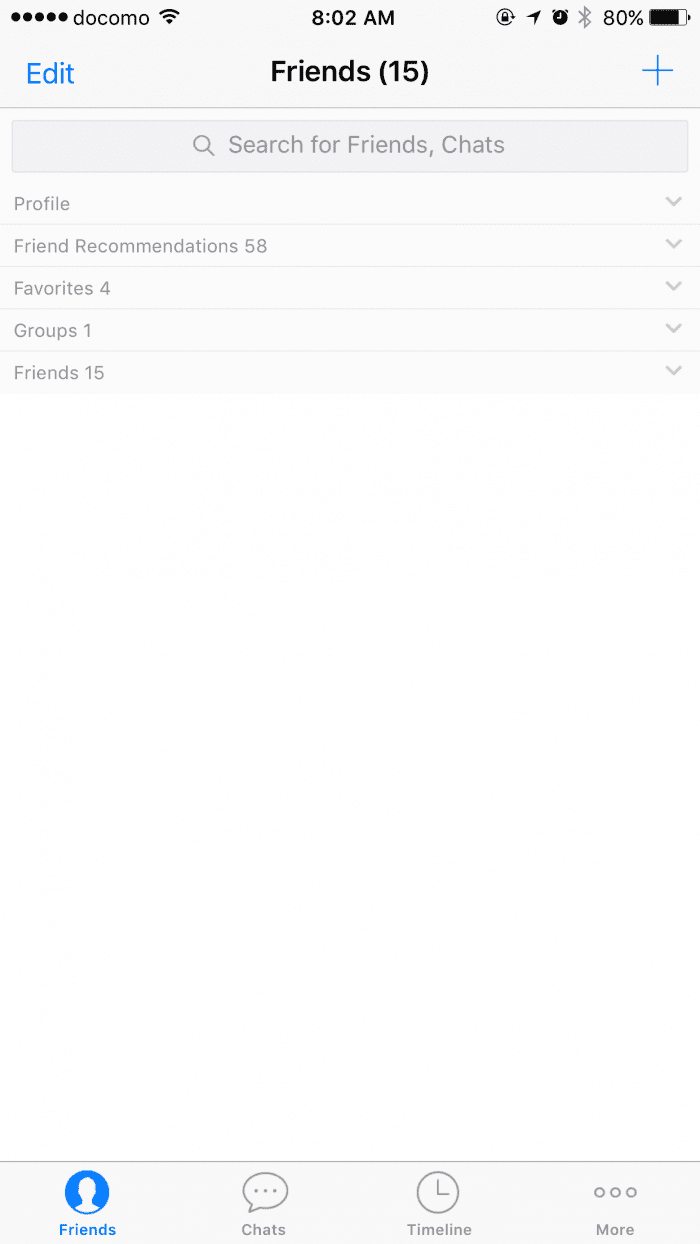Screen dimensions: 700x1244
Task: Expand the Profile section
Action: point(350,203)
